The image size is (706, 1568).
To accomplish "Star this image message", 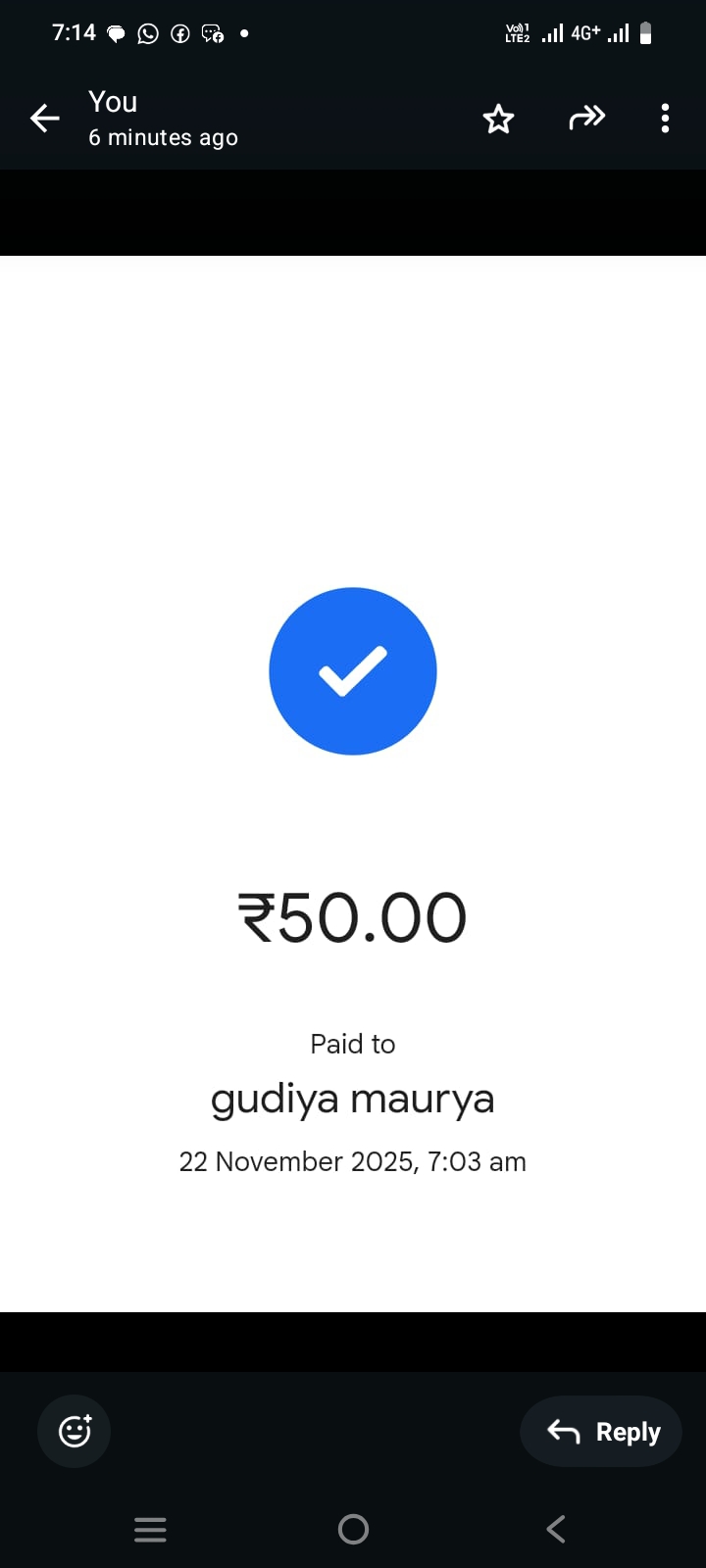I will click(498, 119).
